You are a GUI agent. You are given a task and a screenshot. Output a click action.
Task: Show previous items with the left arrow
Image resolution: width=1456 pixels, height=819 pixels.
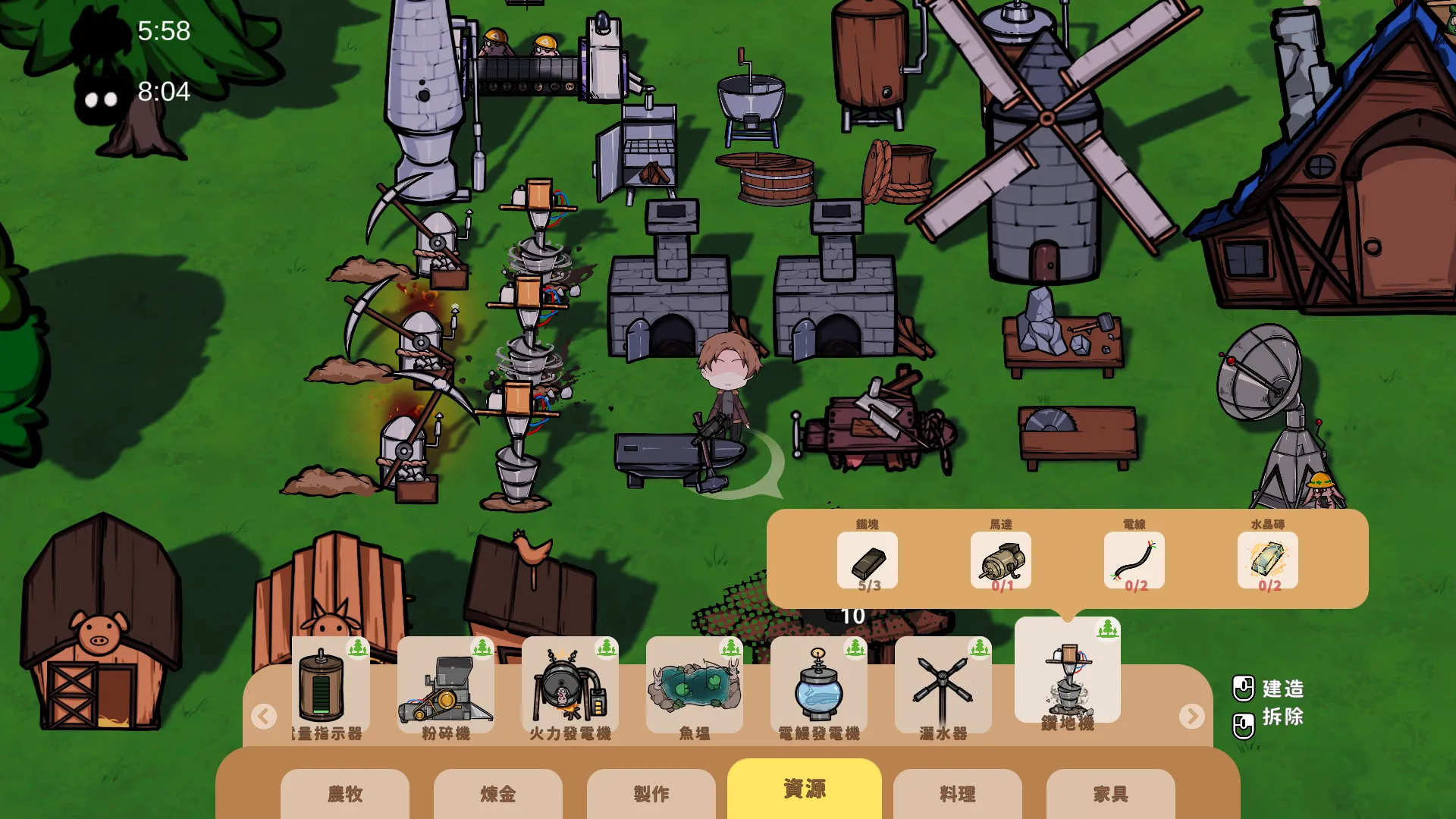(264, 716)
